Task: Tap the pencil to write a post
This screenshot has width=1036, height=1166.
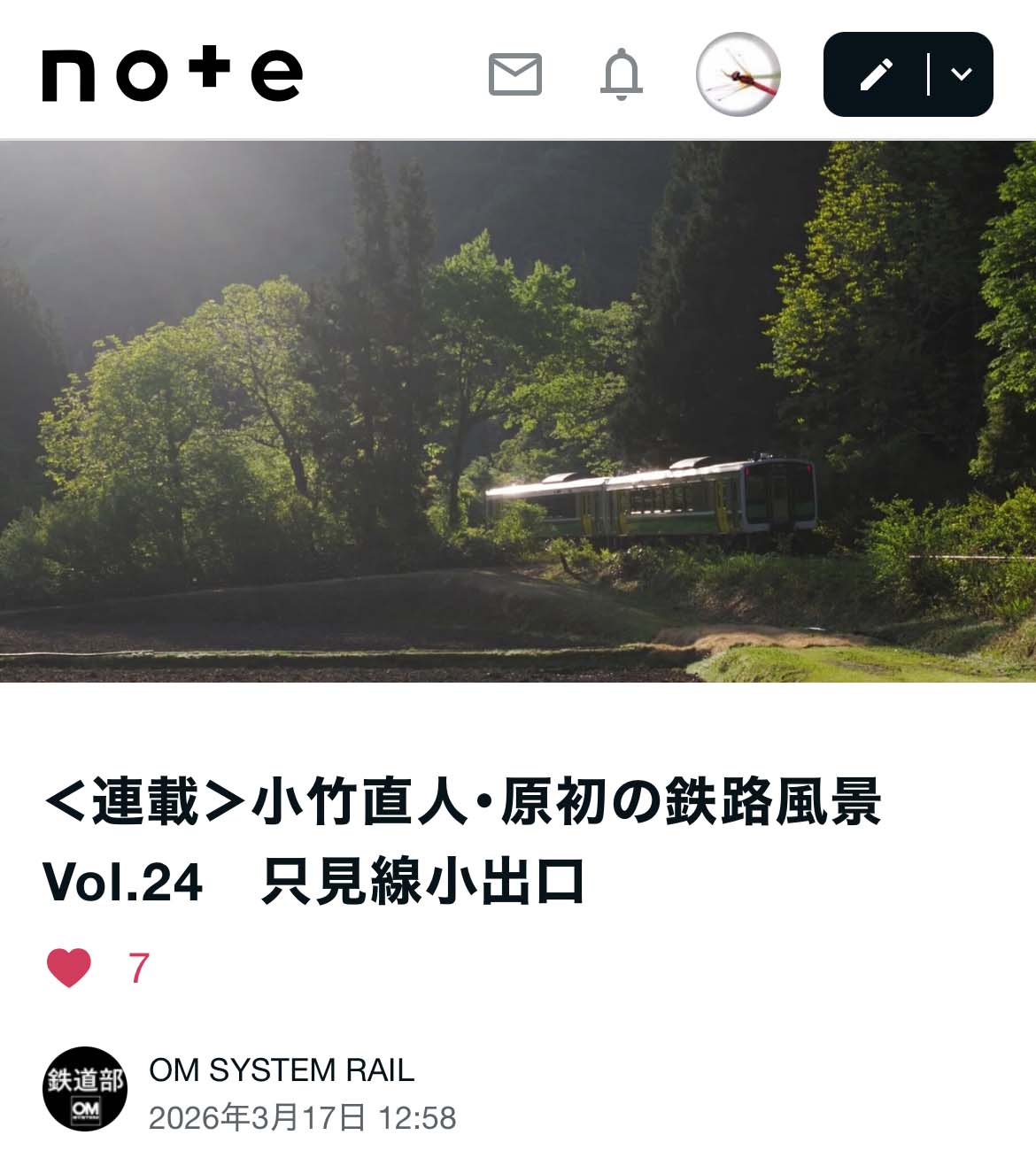Action: (876, 74)
